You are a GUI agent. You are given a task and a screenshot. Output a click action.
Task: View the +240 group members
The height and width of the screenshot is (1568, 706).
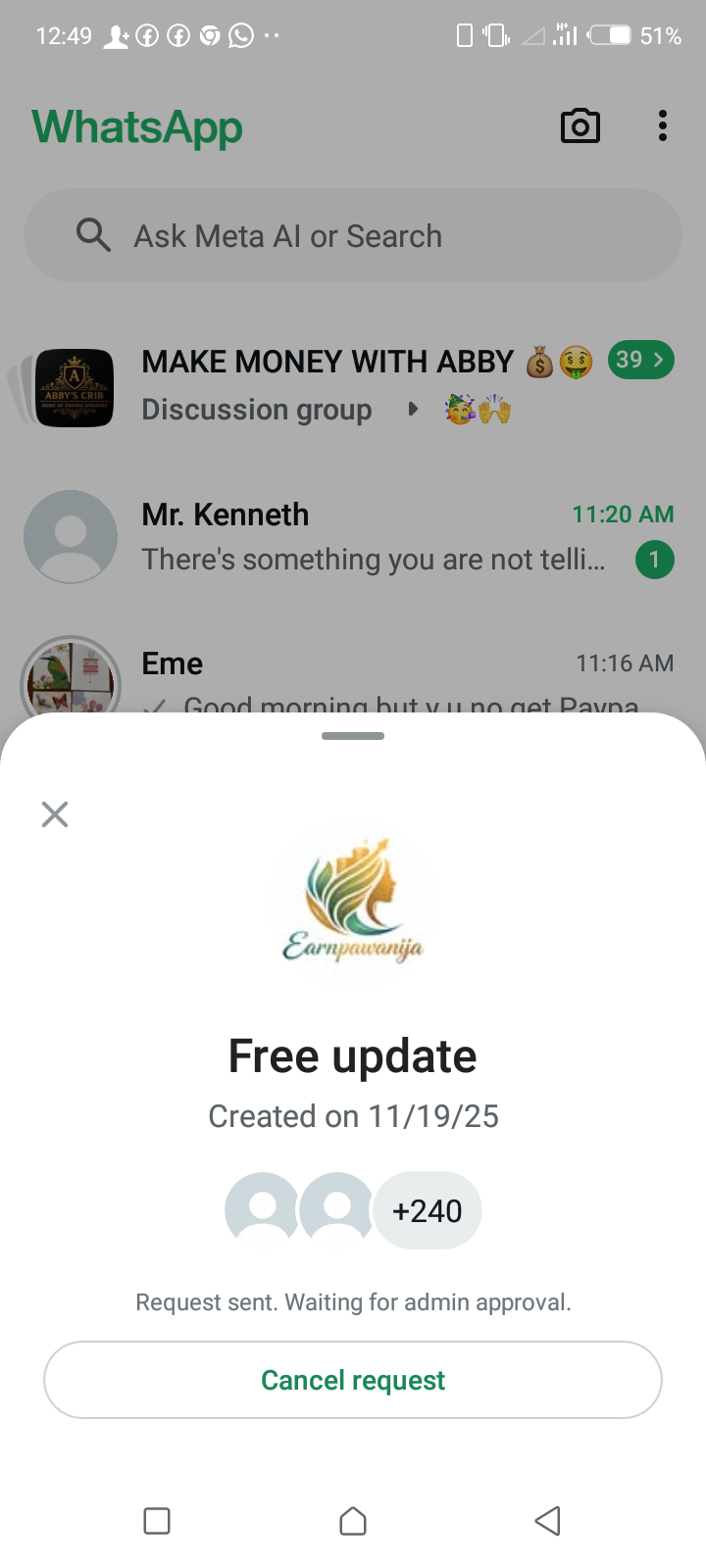coord(427,1211)
